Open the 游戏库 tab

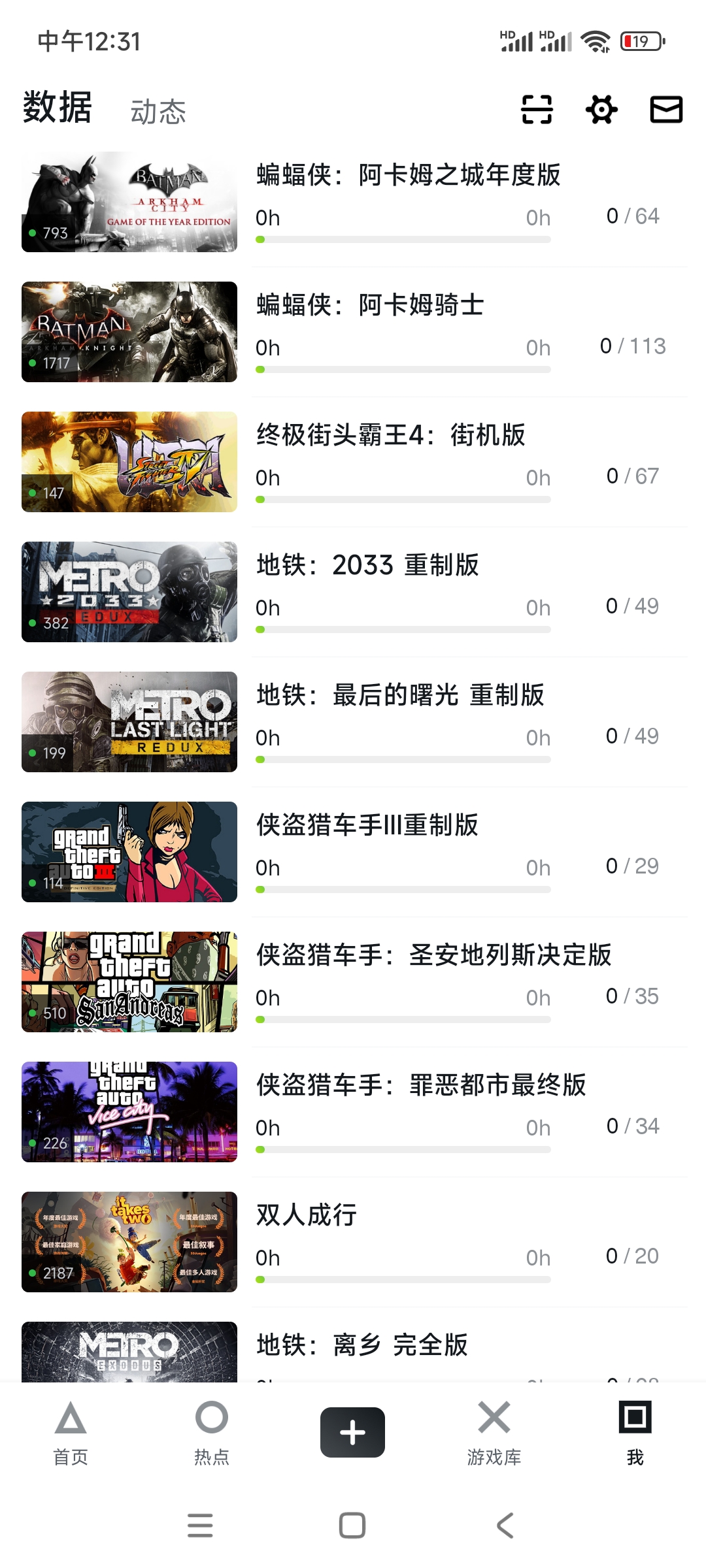pyautogui.click(x=494, y=1432)
